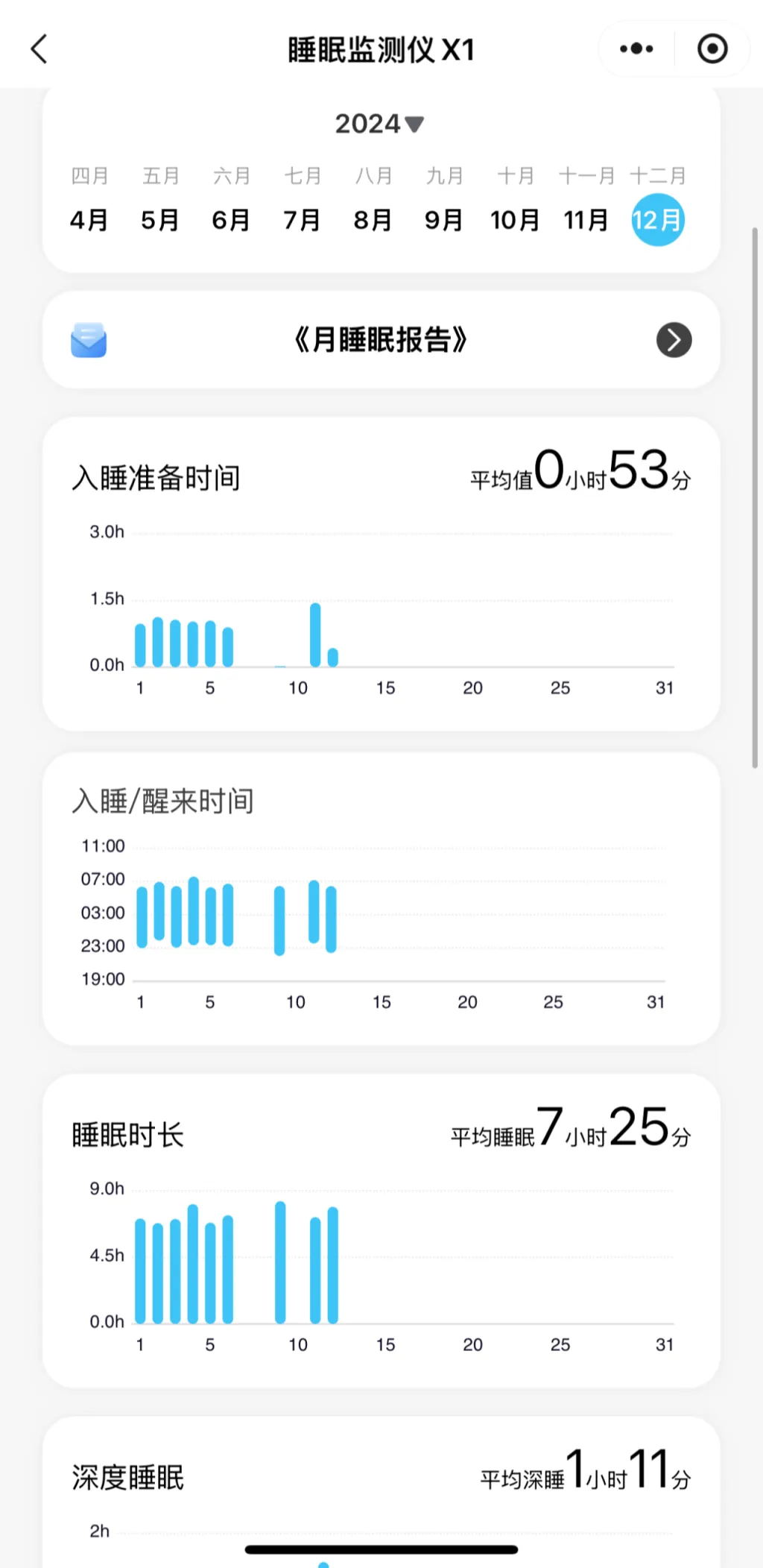Switch to 7月 sleep data
The height and width of the screenshot is (1568, 763).
click(x=302, y=220)
